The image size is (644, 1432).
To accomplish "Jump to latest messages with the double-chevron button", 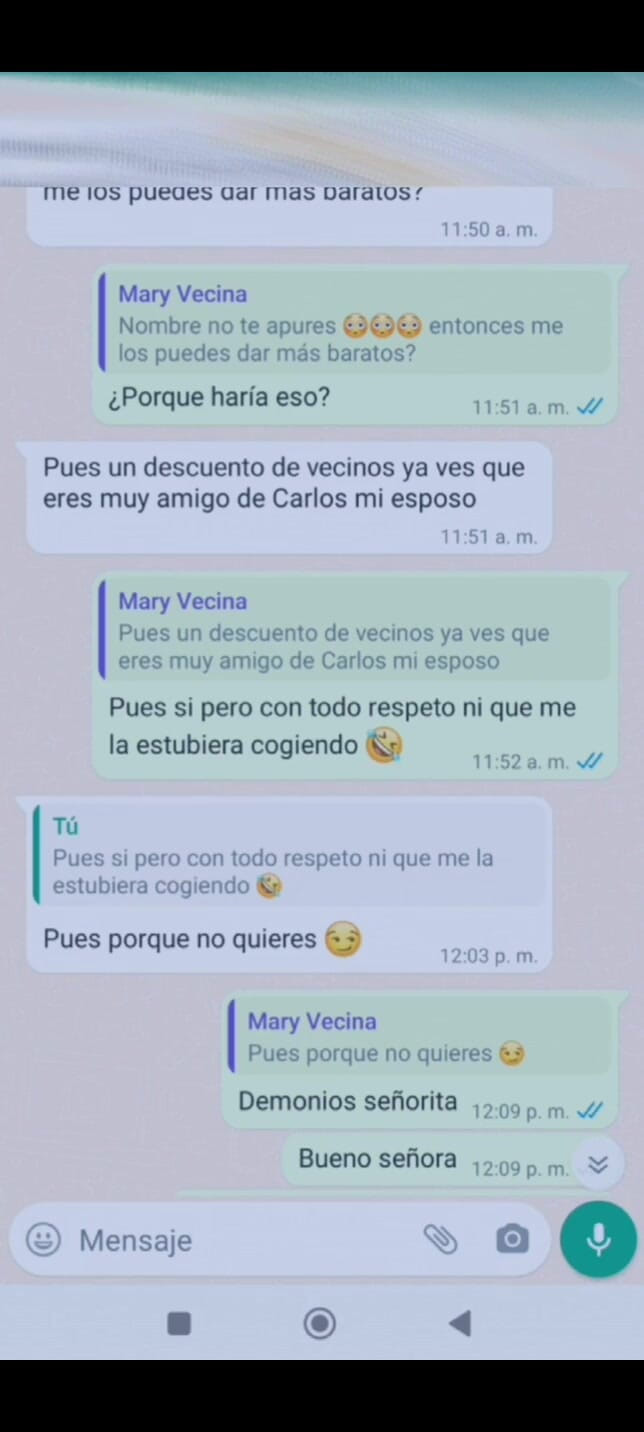I will click(x=598, y=1165).
